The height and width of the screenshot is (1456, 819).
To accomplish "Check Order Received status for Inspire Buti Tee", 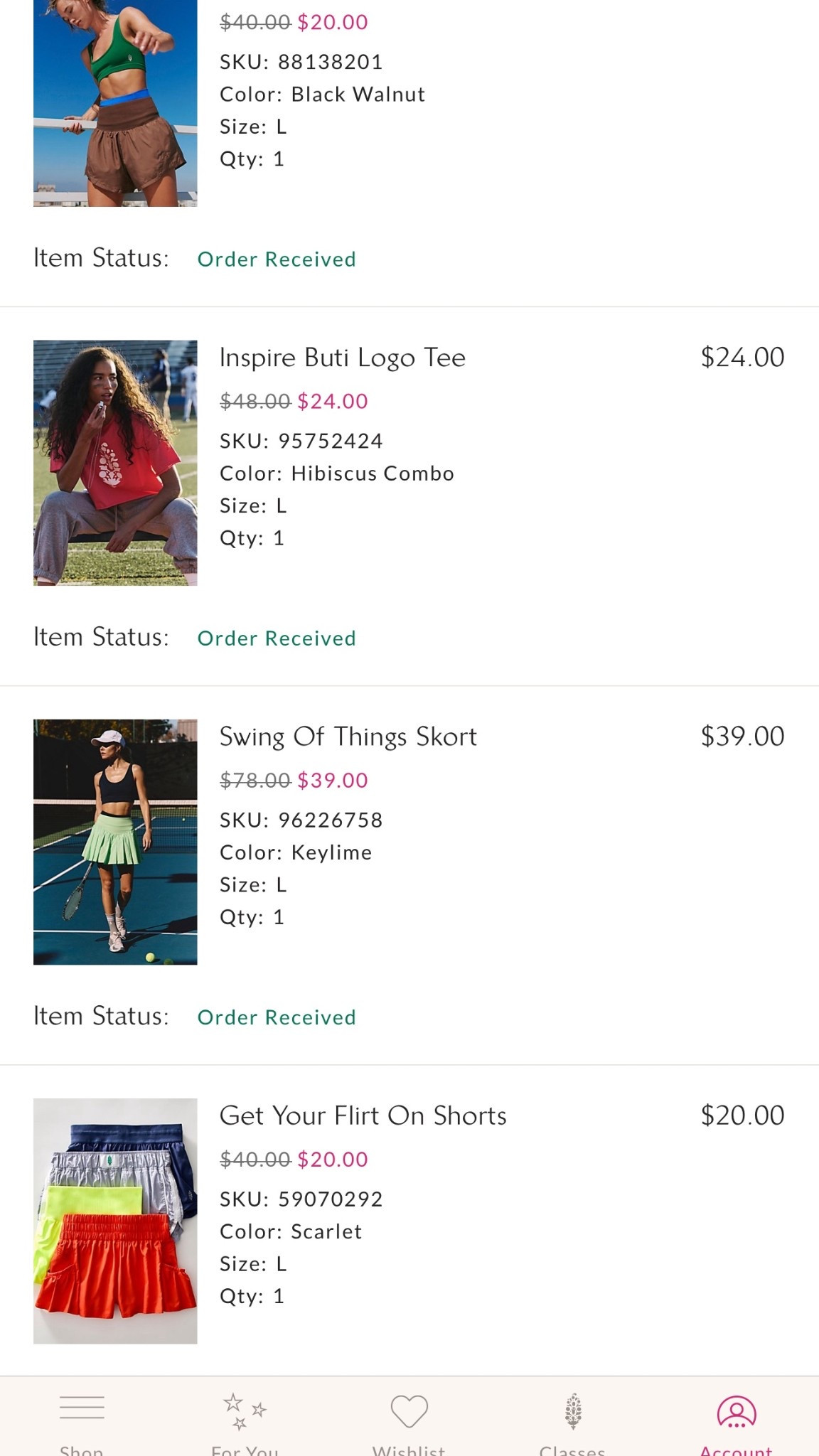I will [276, 638].
